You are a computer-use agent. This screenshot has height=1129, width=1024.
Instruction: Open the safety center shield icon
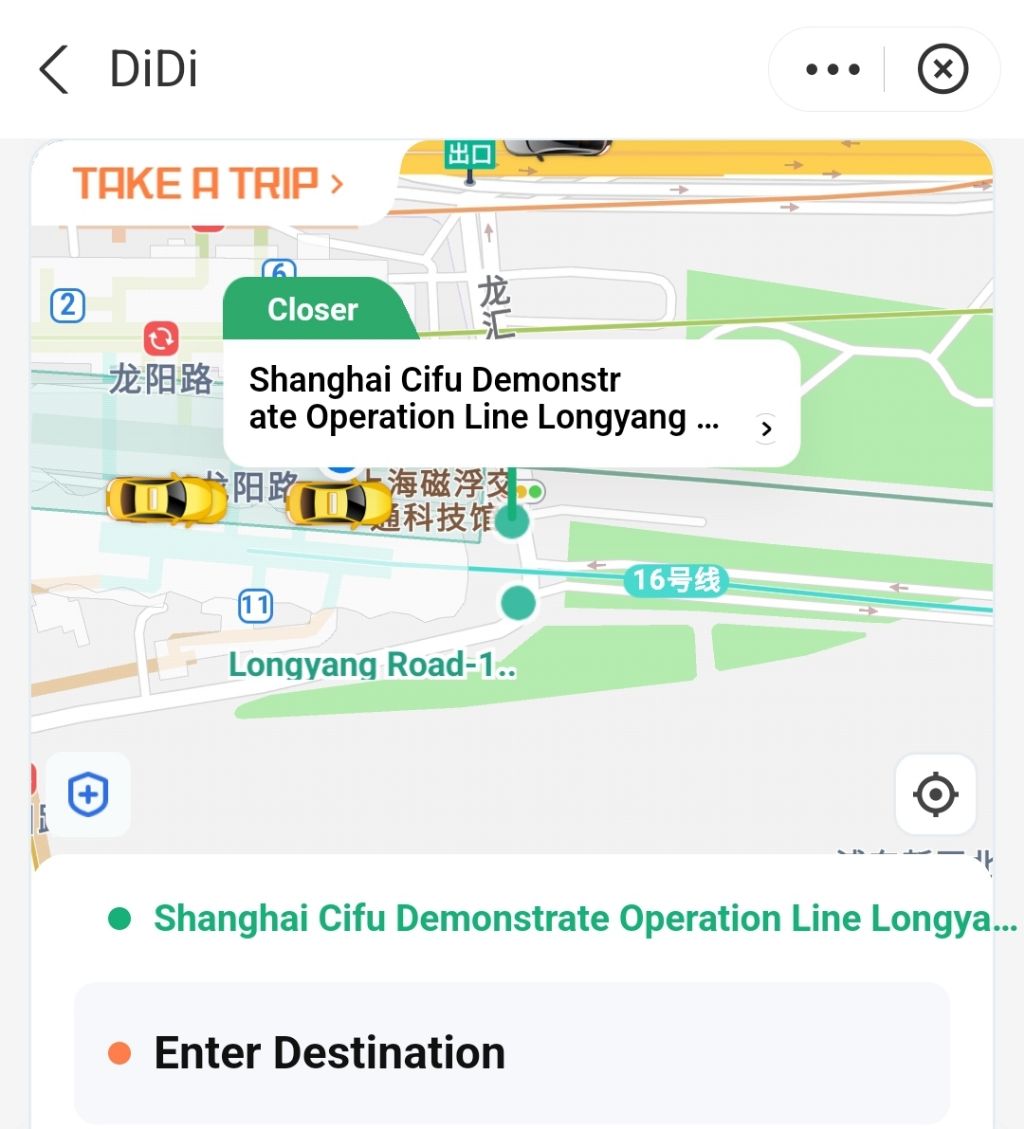[88, 795]
